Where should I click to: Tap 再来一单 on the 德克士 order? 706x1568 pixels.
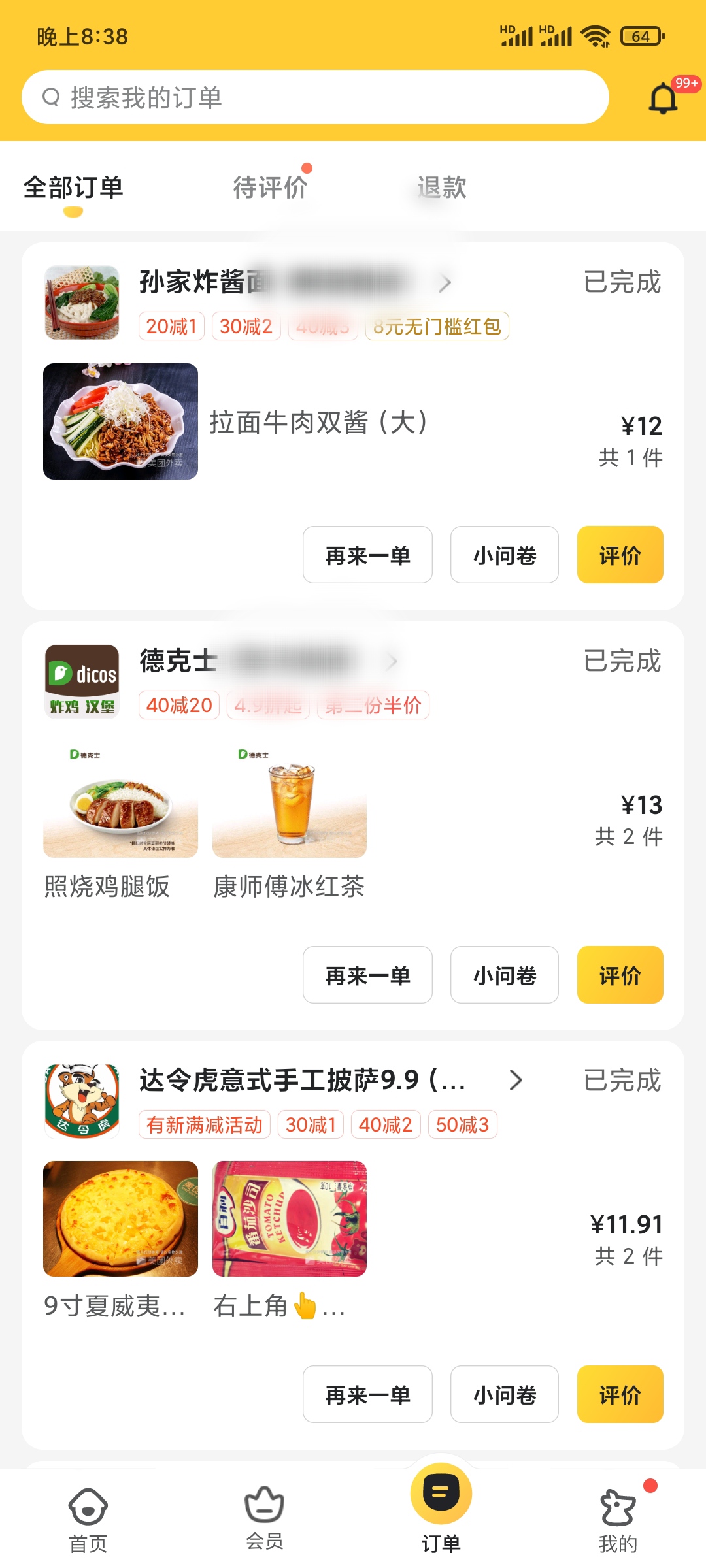[x=367, y=975]
